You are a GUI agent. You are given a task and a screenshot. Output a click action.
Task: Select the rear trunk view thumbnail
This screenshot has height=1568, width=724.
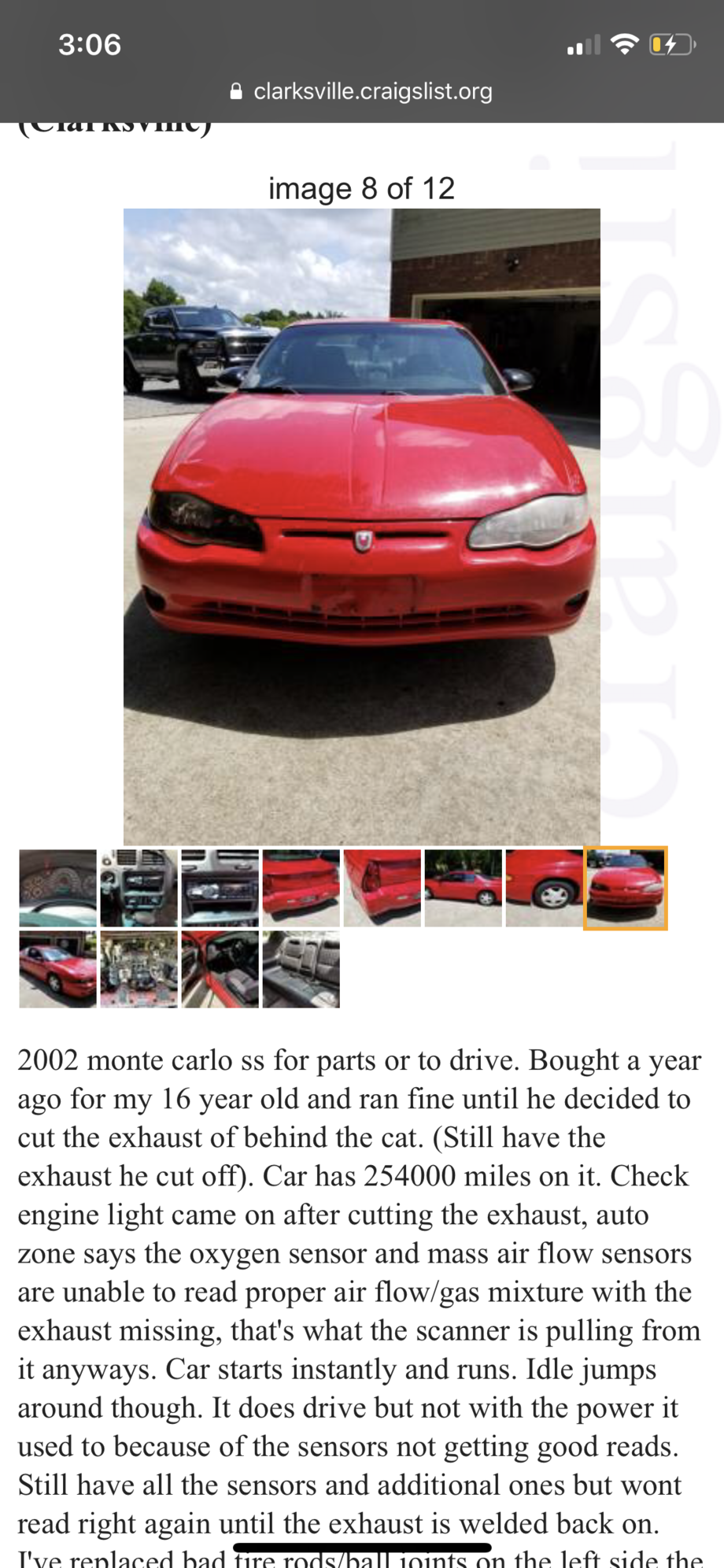click(301, 888)
